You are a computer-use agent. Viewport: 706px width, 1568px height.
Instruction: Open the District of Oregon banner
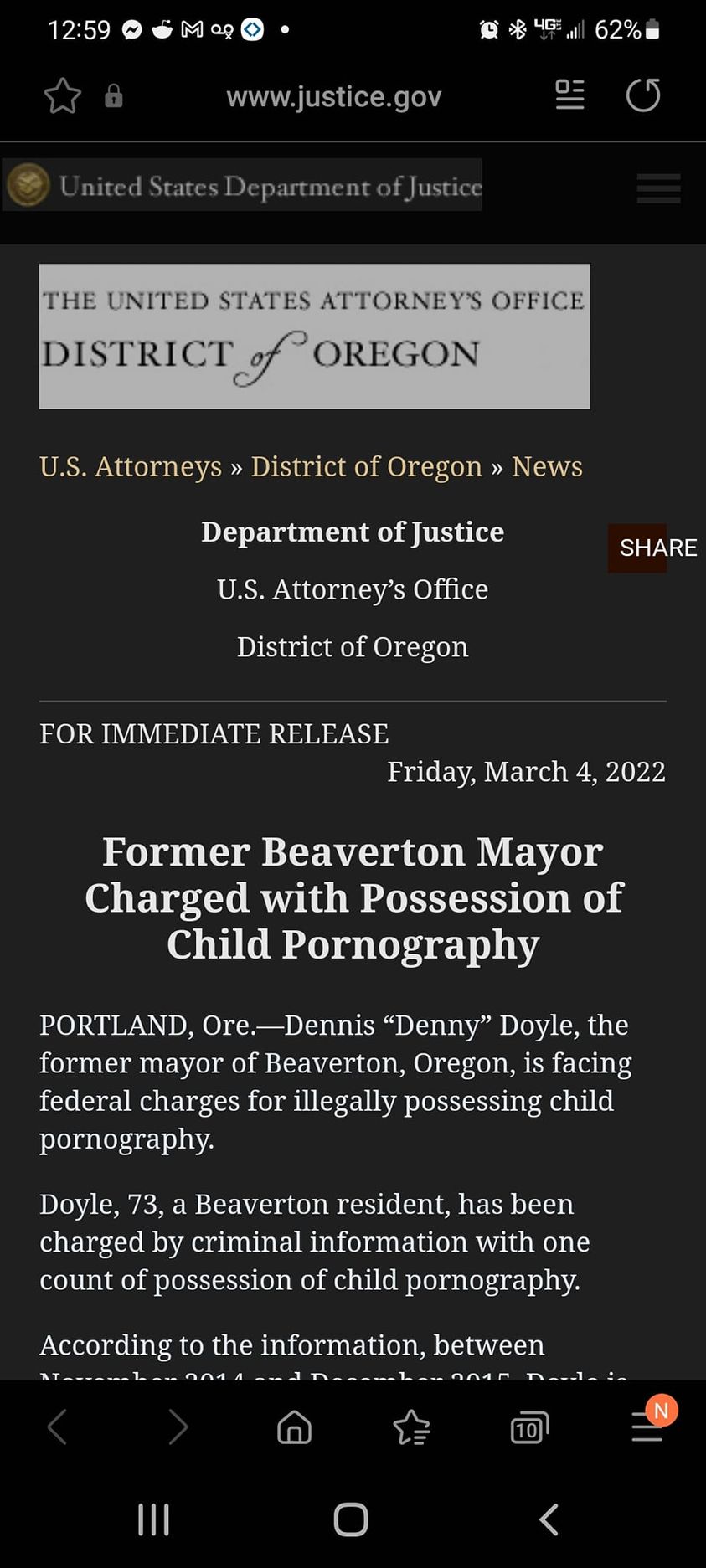[x=314, y=337]
